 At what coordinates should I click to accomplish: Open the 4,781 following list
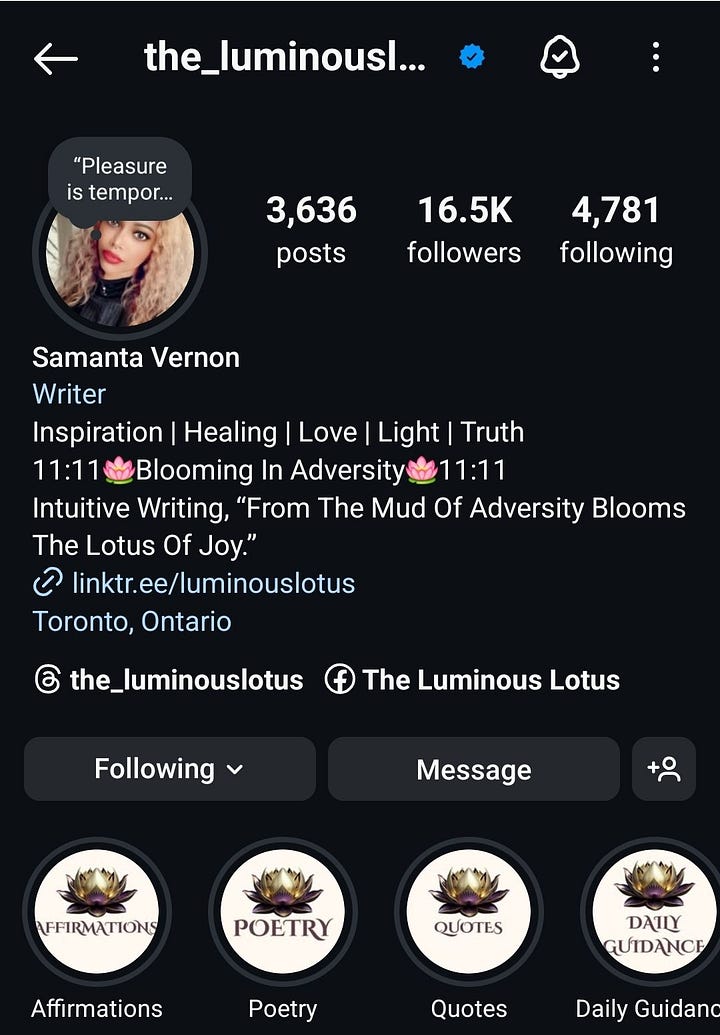[616, 230]
